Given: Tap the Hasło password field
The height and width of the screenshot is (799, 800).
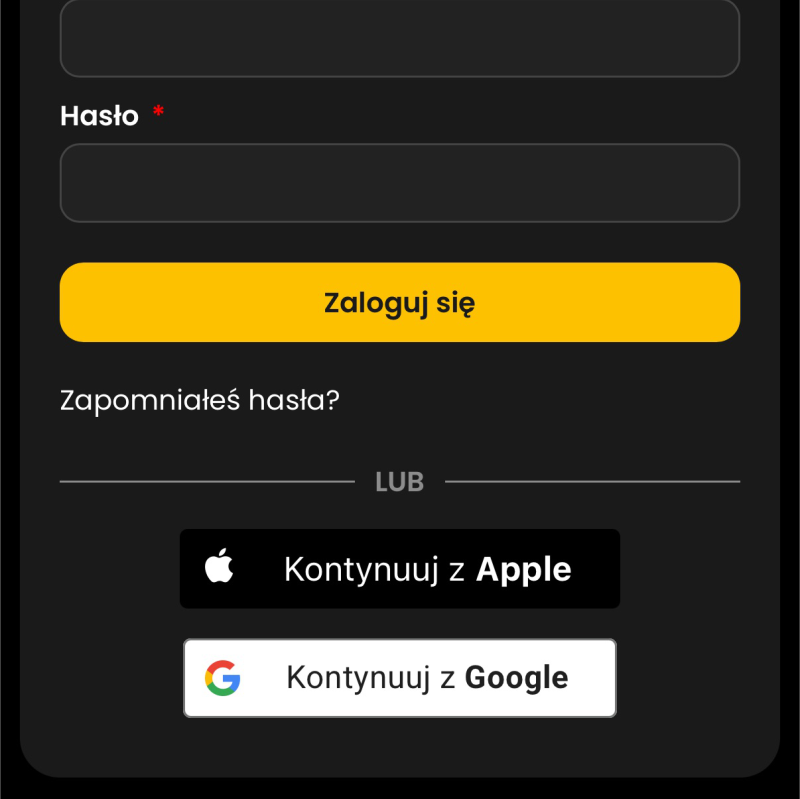Looking at the screenshot, I should (400, 183).
